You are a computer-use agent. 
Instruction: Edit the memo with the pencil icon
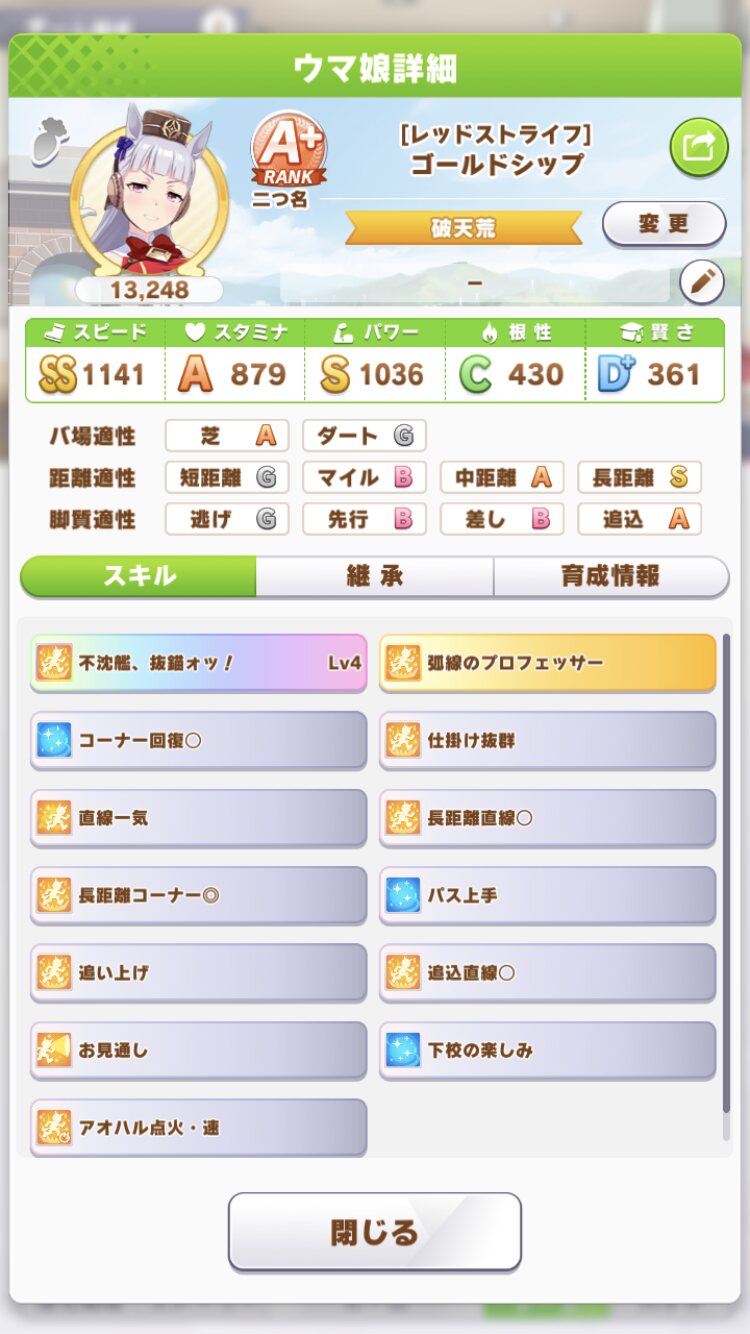tap(701, 283)
